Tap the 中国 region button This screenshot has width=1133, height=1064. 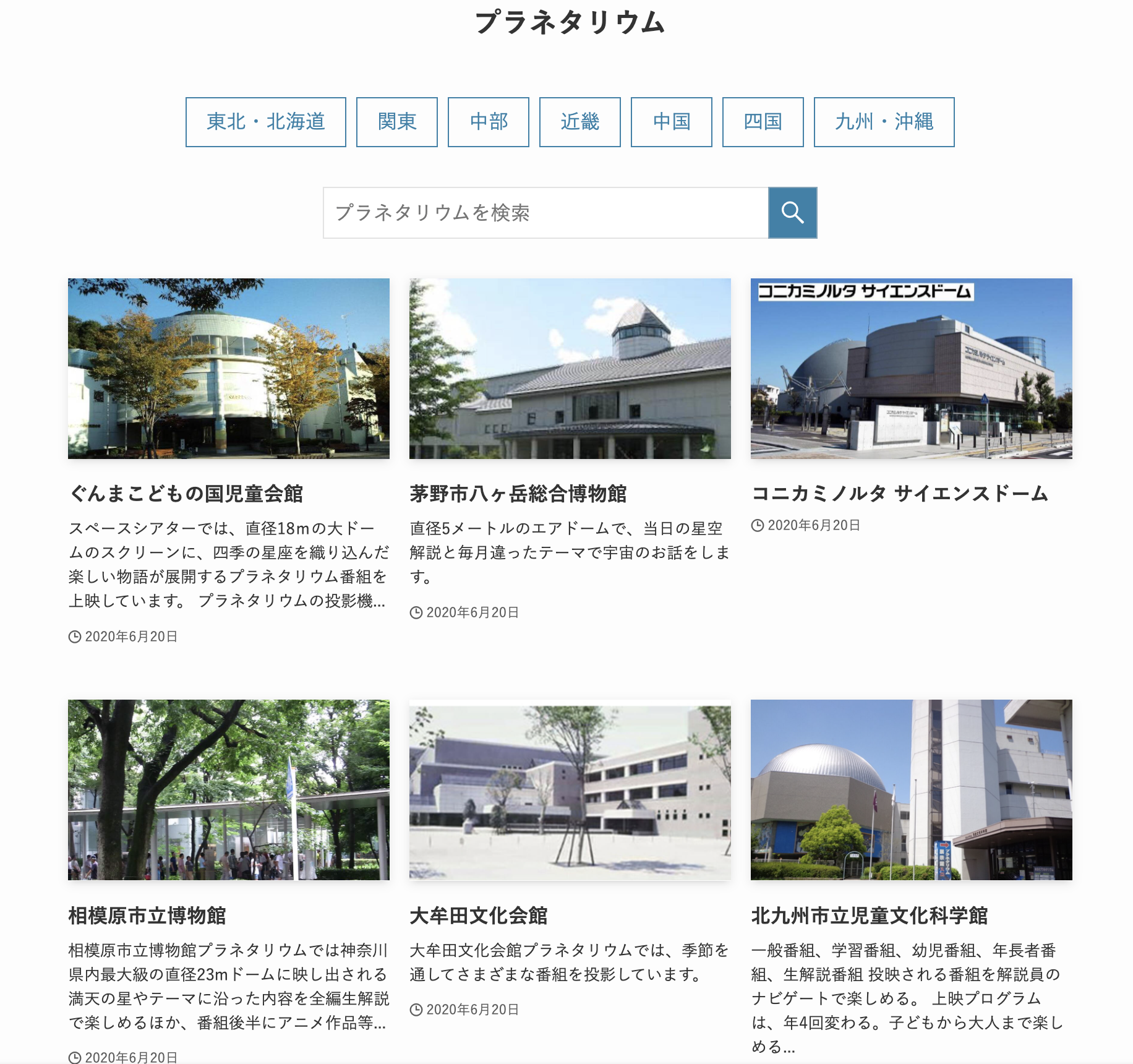pos(671,122)
